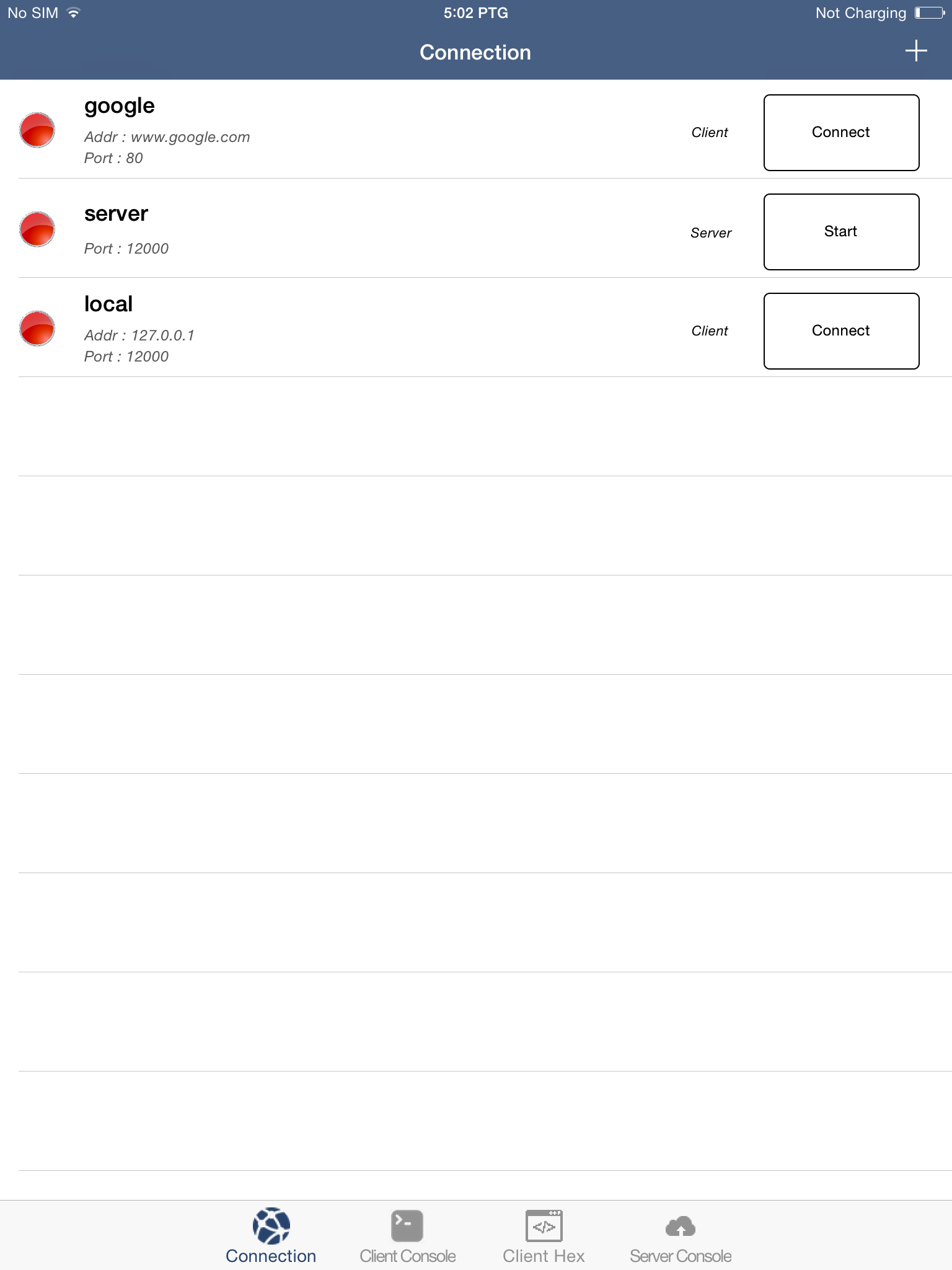Screen dimensions: 952x1270
Task: Switch to Server Console tab
Action: pyautogui.click(x=680, y=1234)
